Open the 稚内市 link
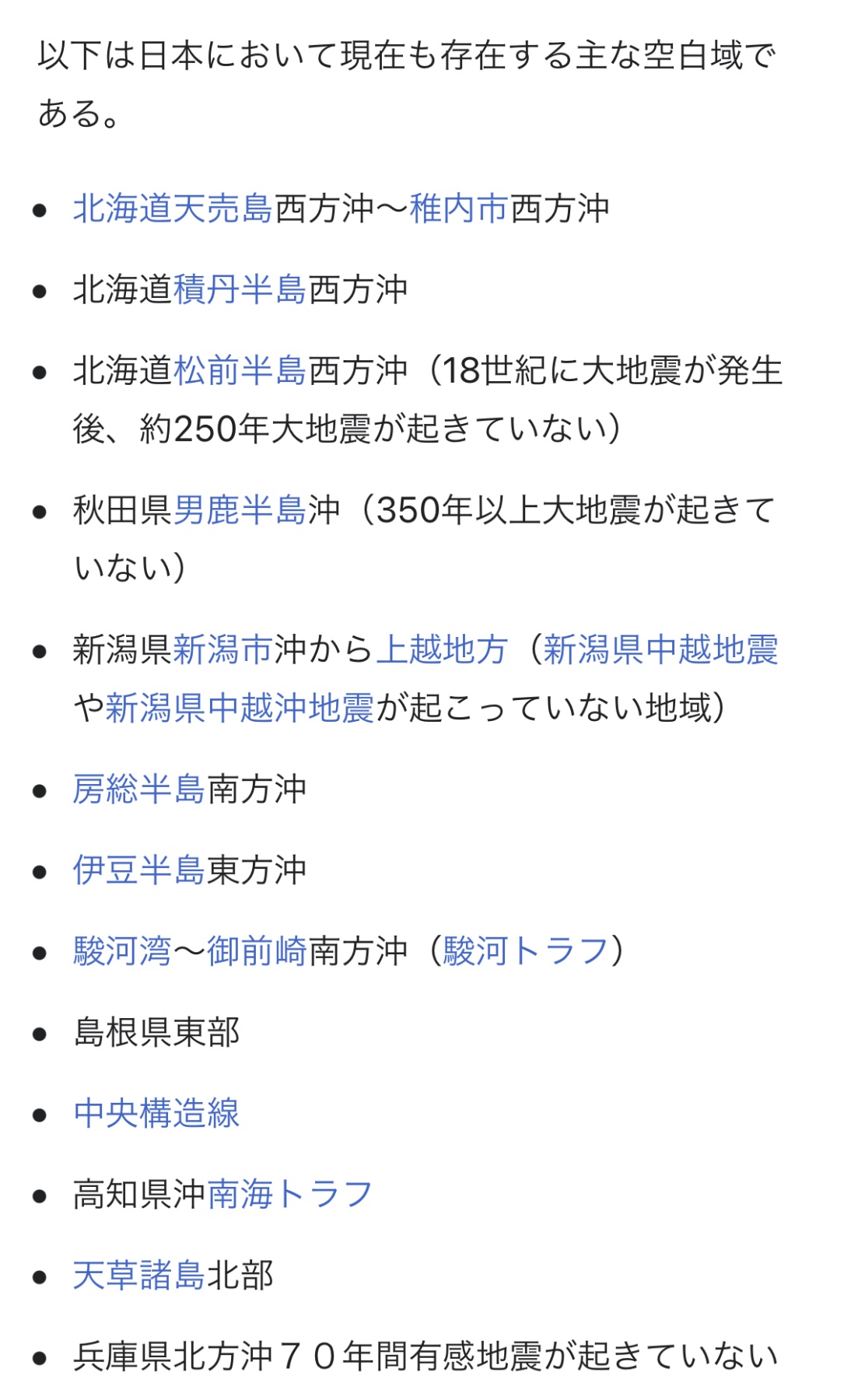Image resolution: width=844 pixels, height=1400 pixels. point(458,208)
